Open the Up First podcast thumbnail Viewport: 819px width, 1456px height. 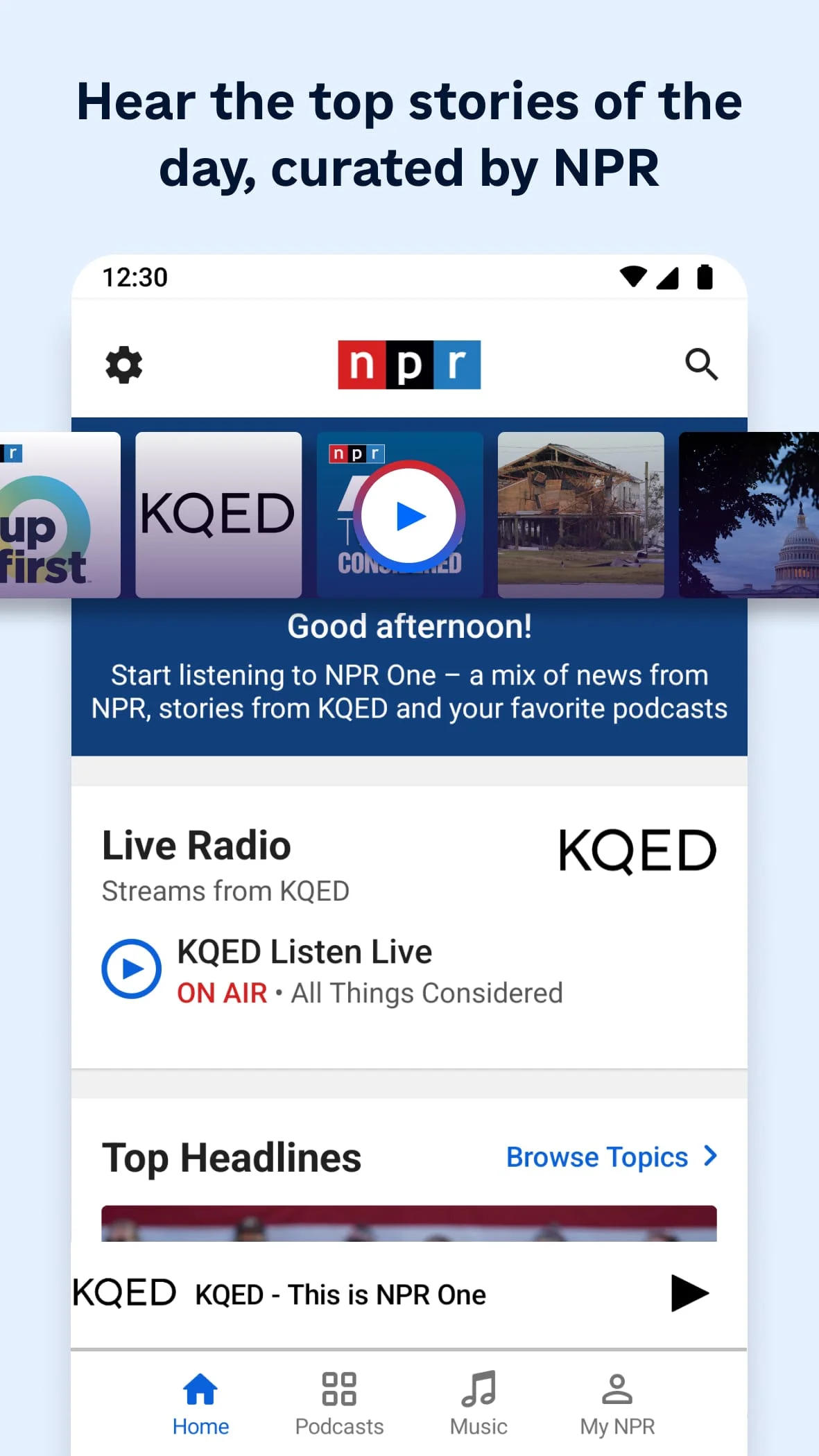pos(52,514)
